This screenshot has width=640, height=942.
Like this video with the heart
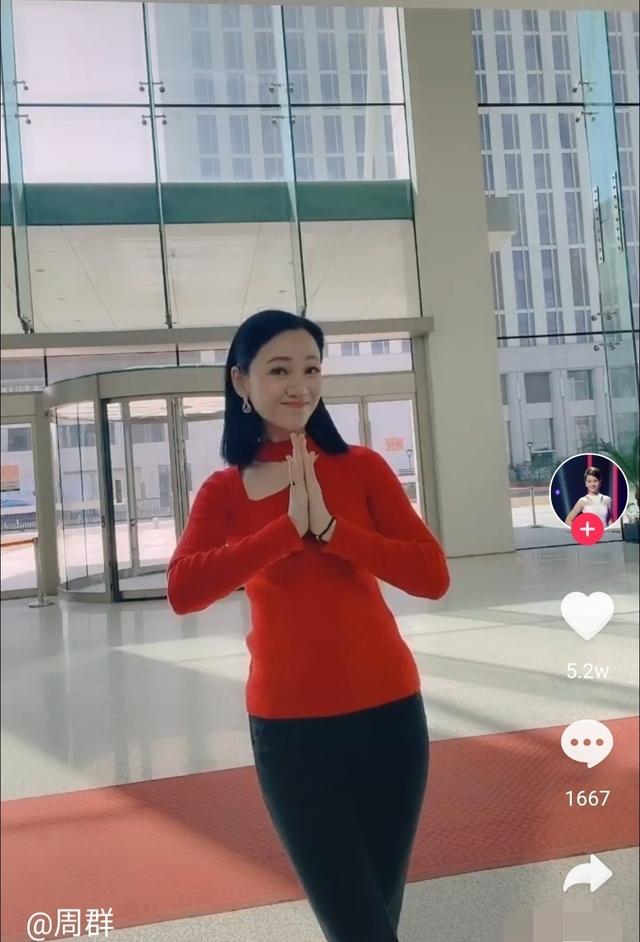587,614
